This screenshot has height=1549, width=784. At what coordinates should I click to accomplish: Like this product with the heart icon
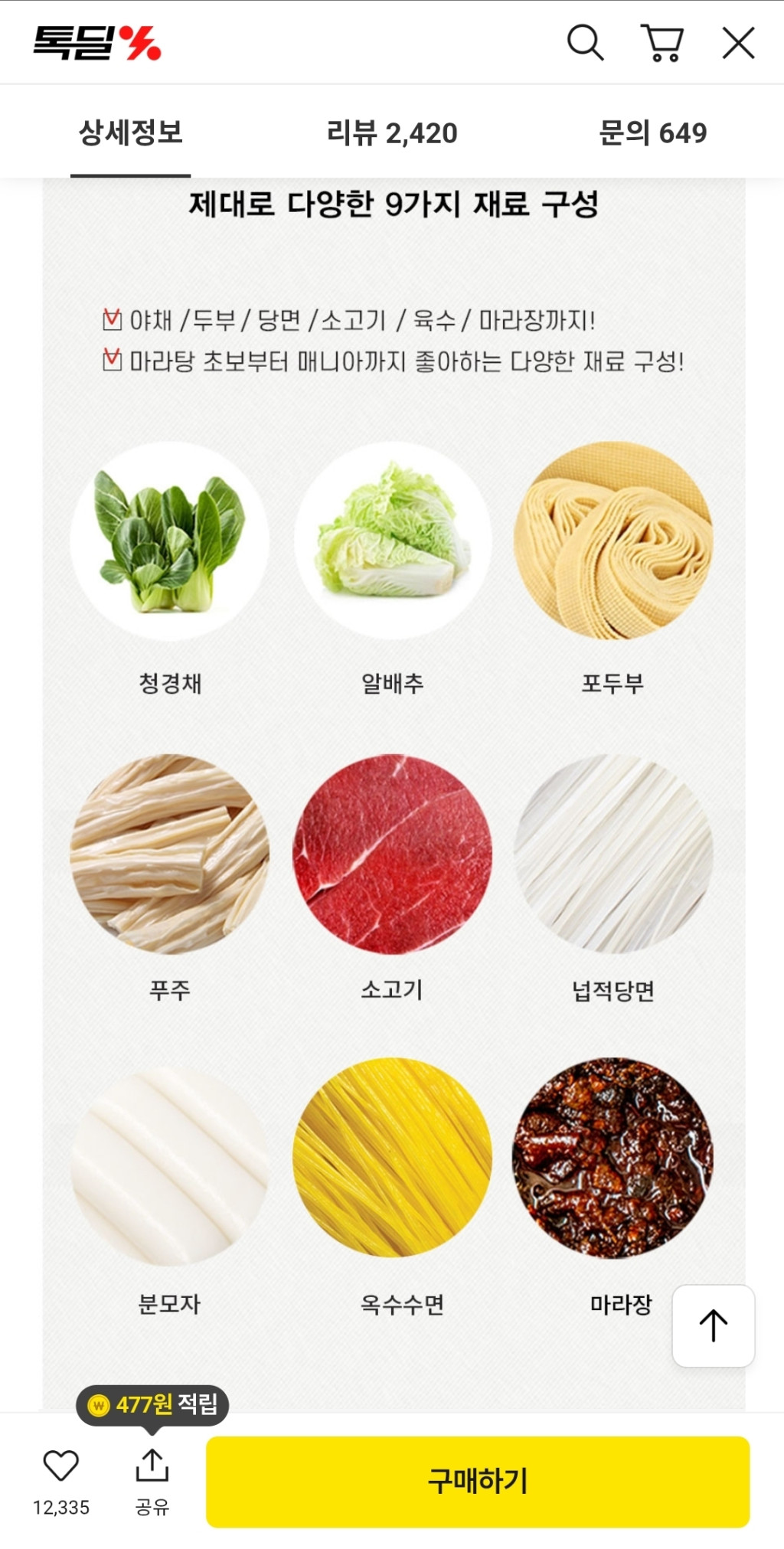61,1466
